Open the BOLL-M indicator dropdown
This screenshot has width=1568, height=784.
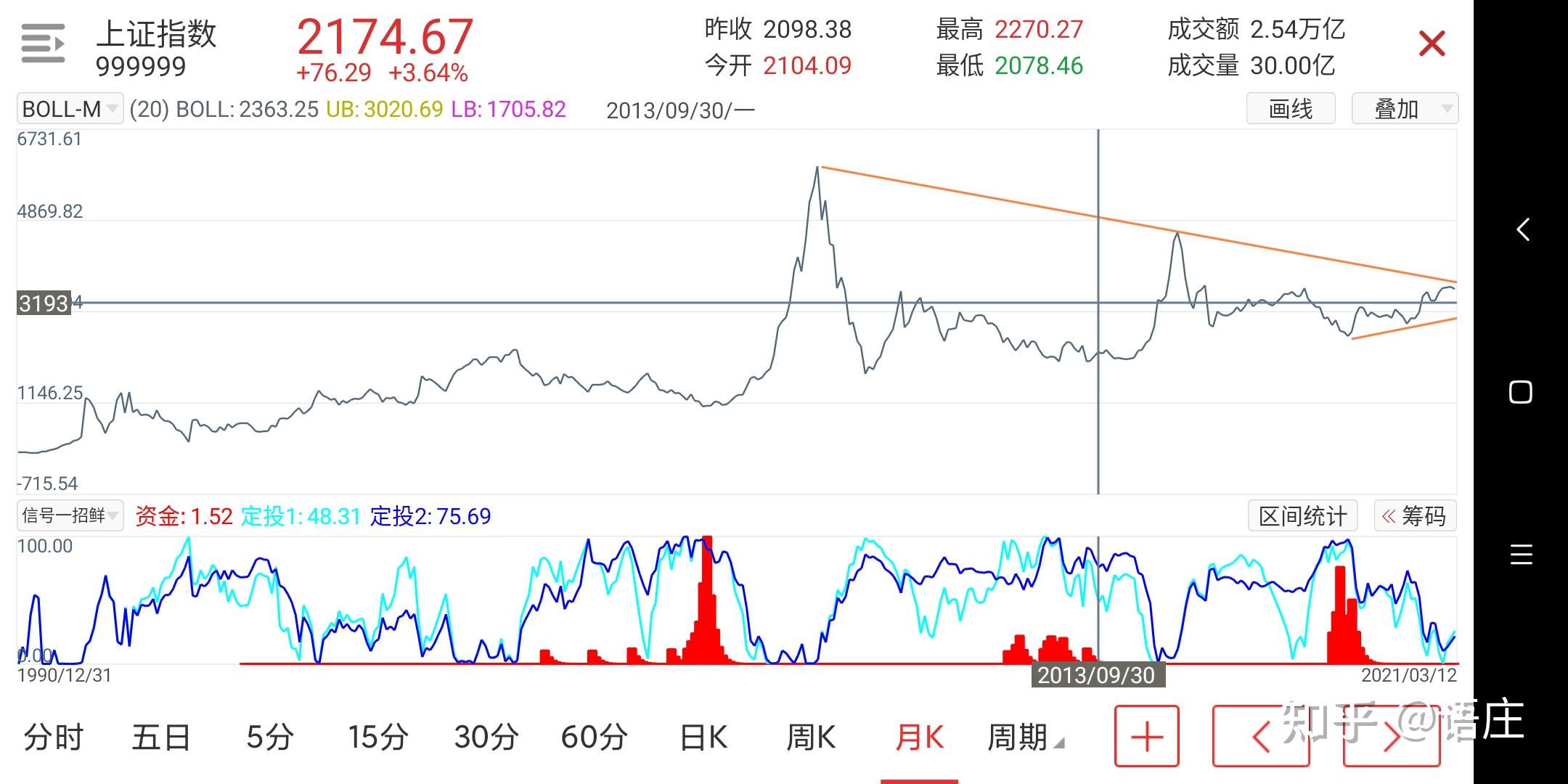(70, 109)
